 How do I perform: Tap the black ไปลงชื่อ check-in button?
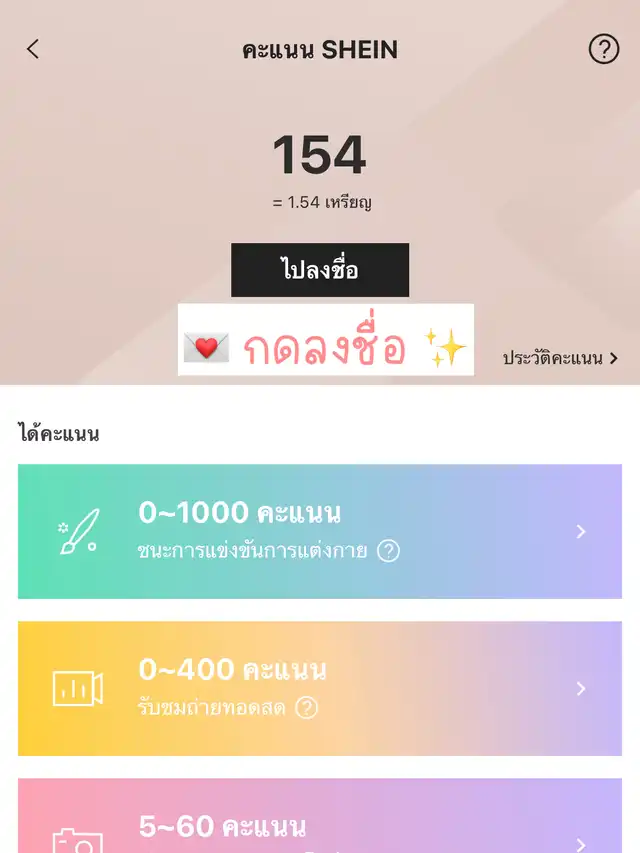[x=320, y=270]
